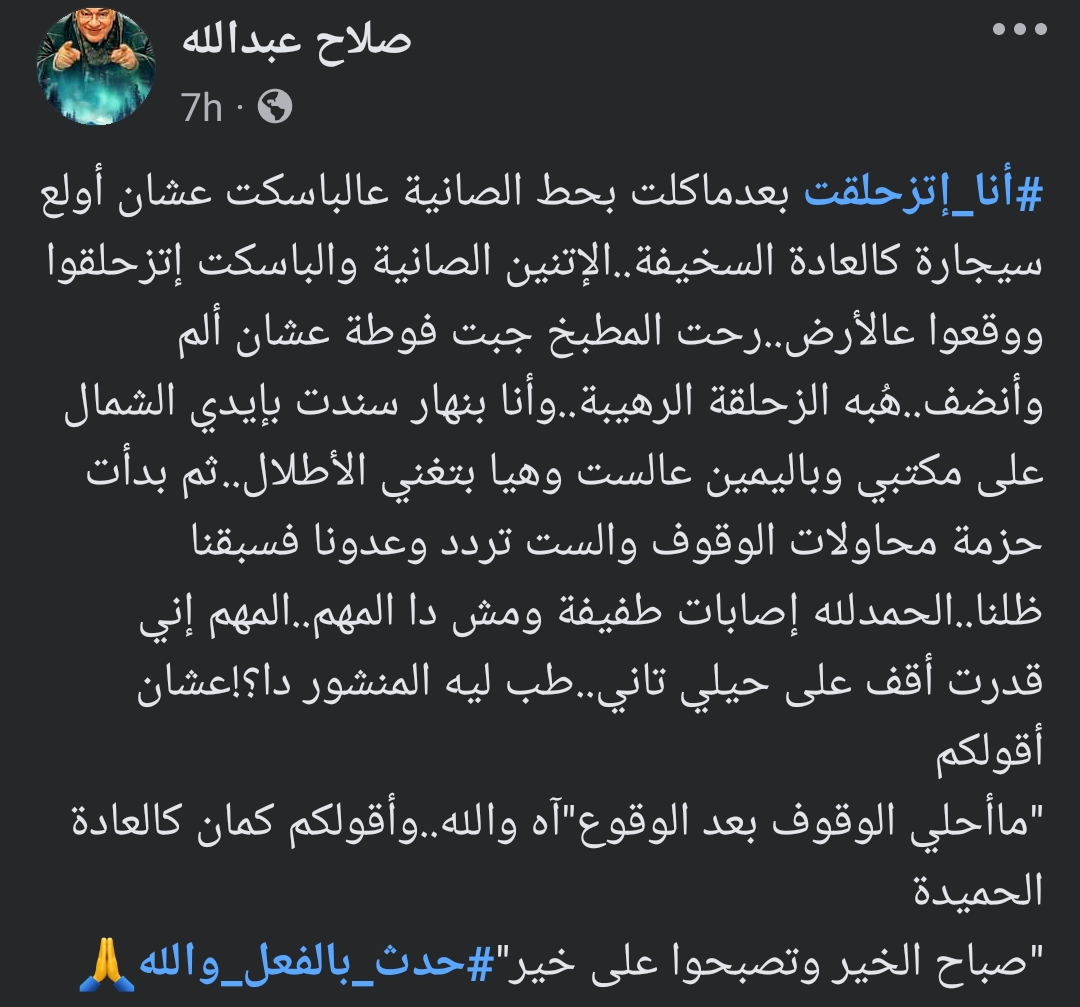Open the profile name صلاح عبدالله

coord(297,41)
